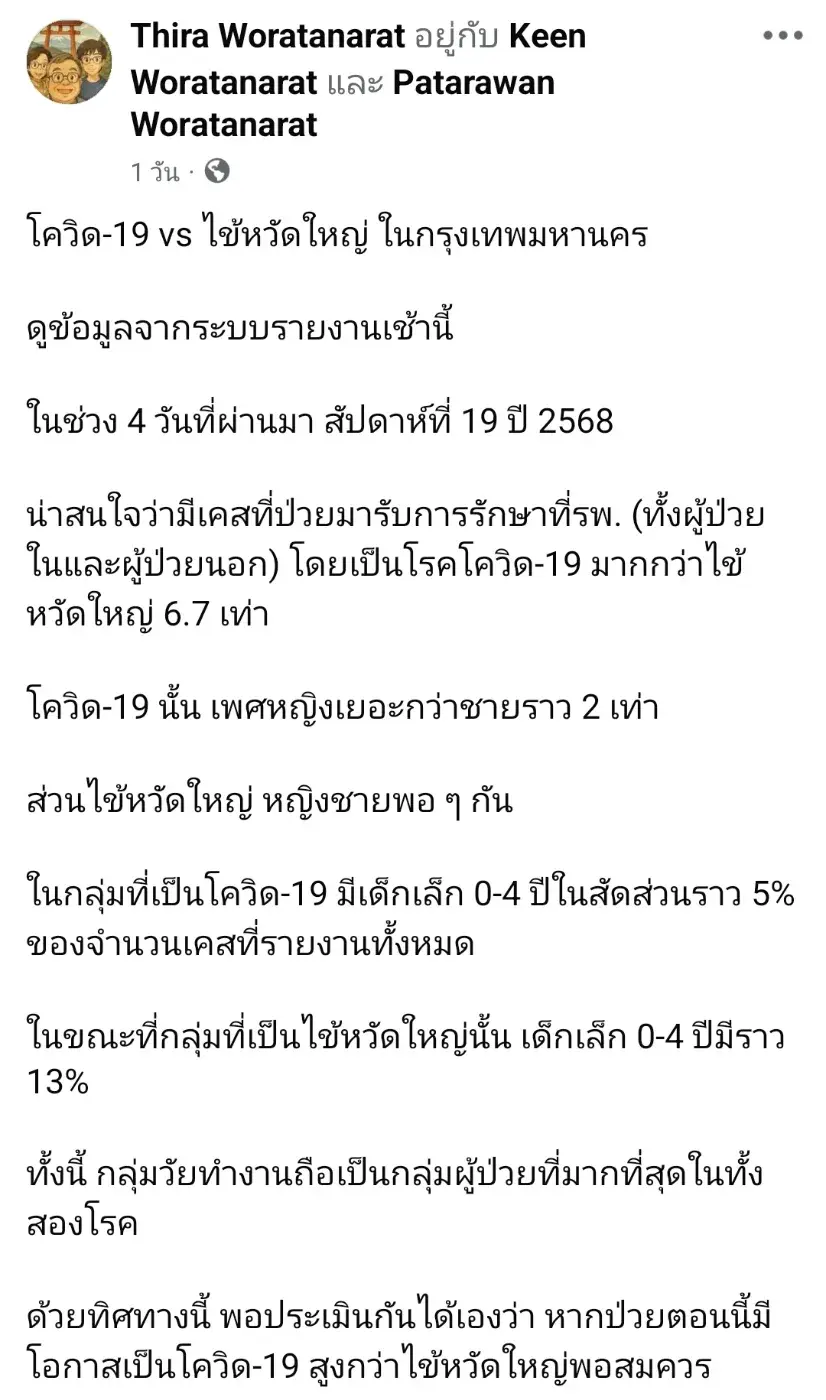Viewport: 826px width, 1400px height.
Task: Tap the public audience globe icon
Action: (217, 171)
